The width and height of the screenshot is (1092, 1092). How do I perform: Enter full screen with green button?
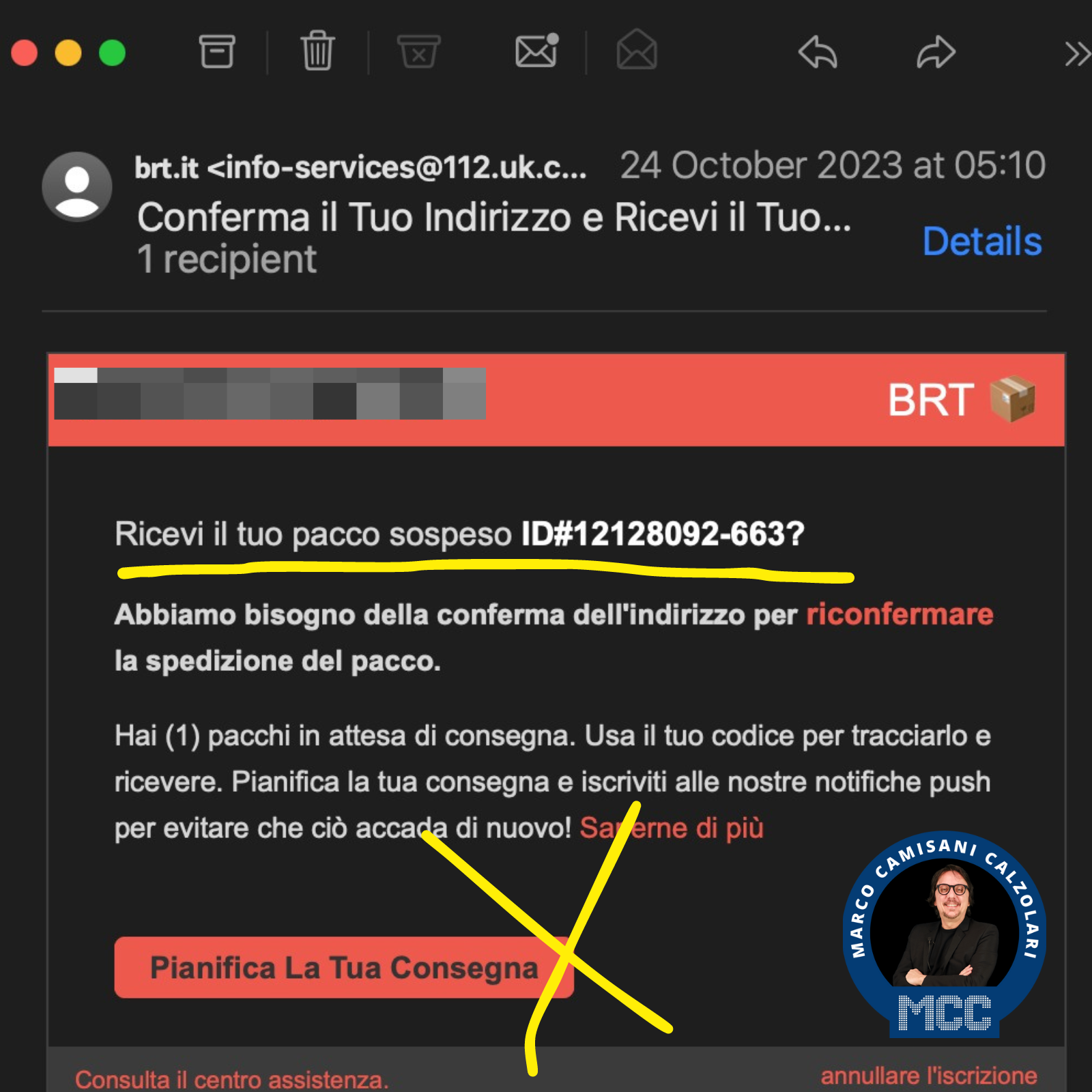113,53
